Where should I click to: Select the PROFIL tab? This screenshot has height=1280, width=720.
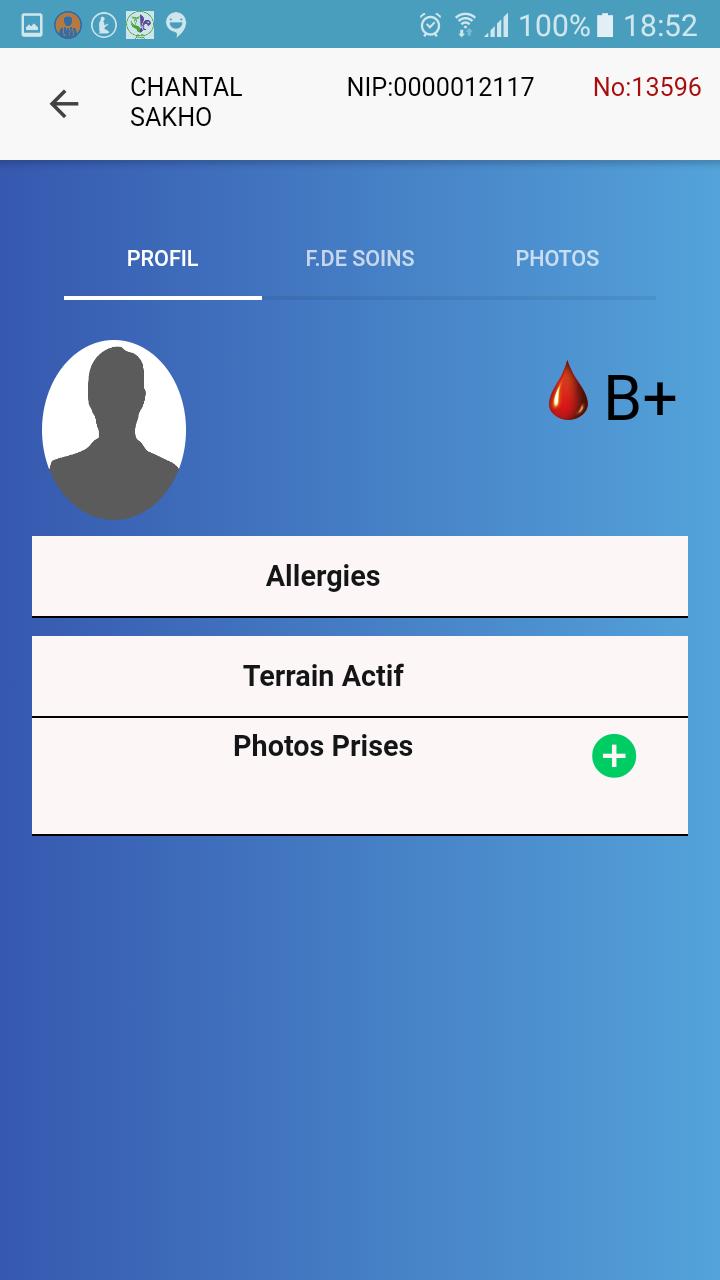tap(162, 258)
